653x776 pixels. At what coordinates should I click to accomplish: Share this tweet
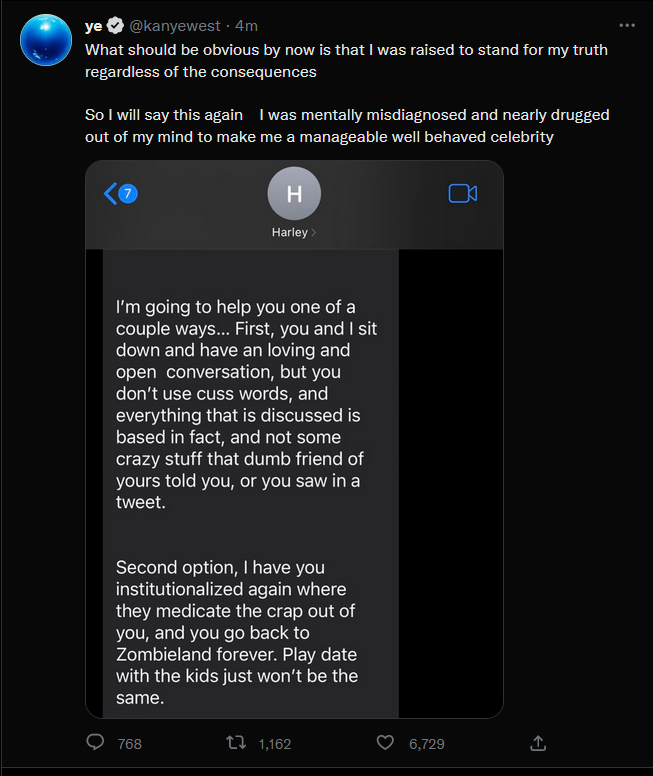[538, 743]
